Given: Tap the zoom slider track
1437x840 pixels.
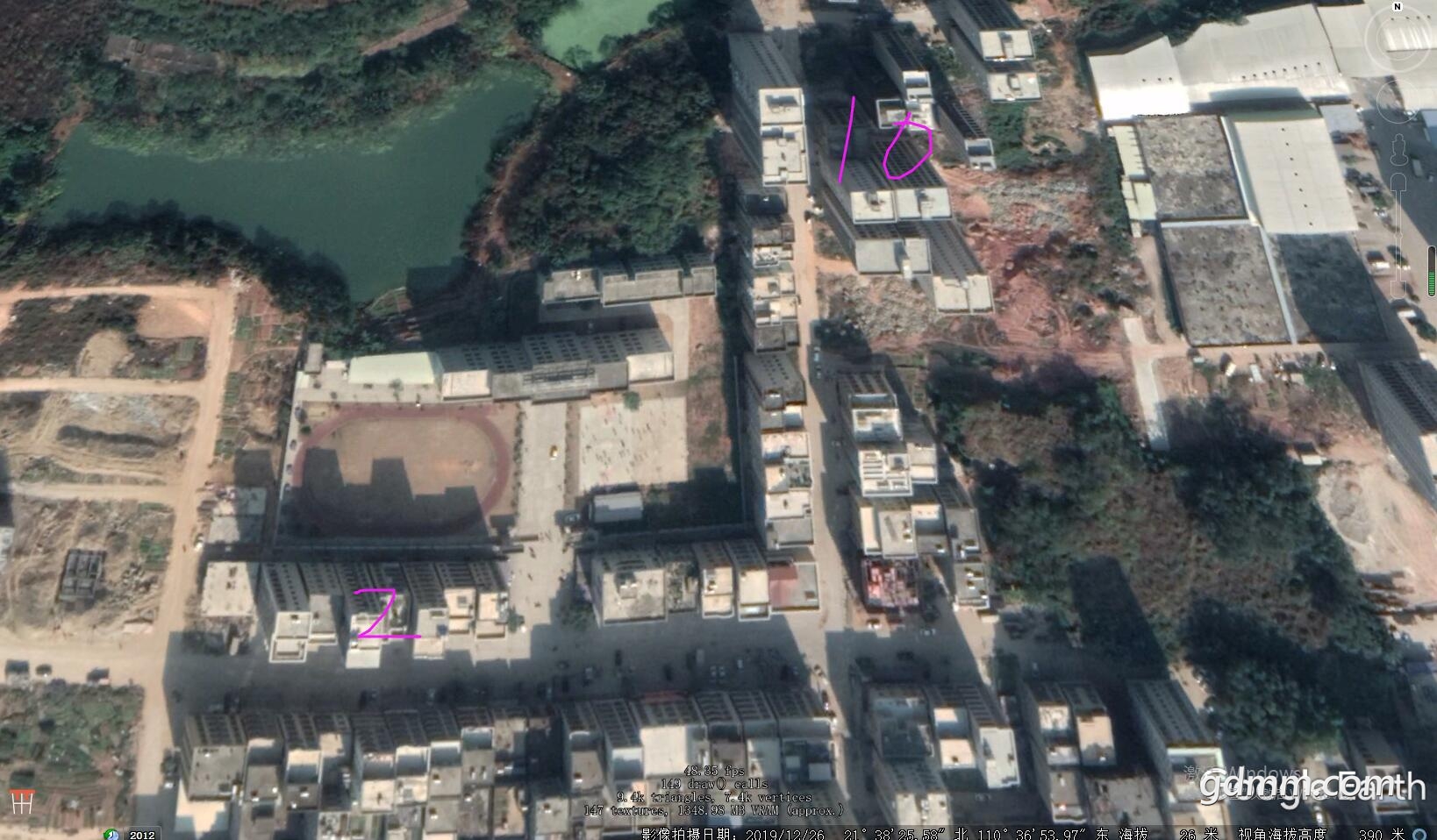Looking at the screenshot, I should (1398, 235).
